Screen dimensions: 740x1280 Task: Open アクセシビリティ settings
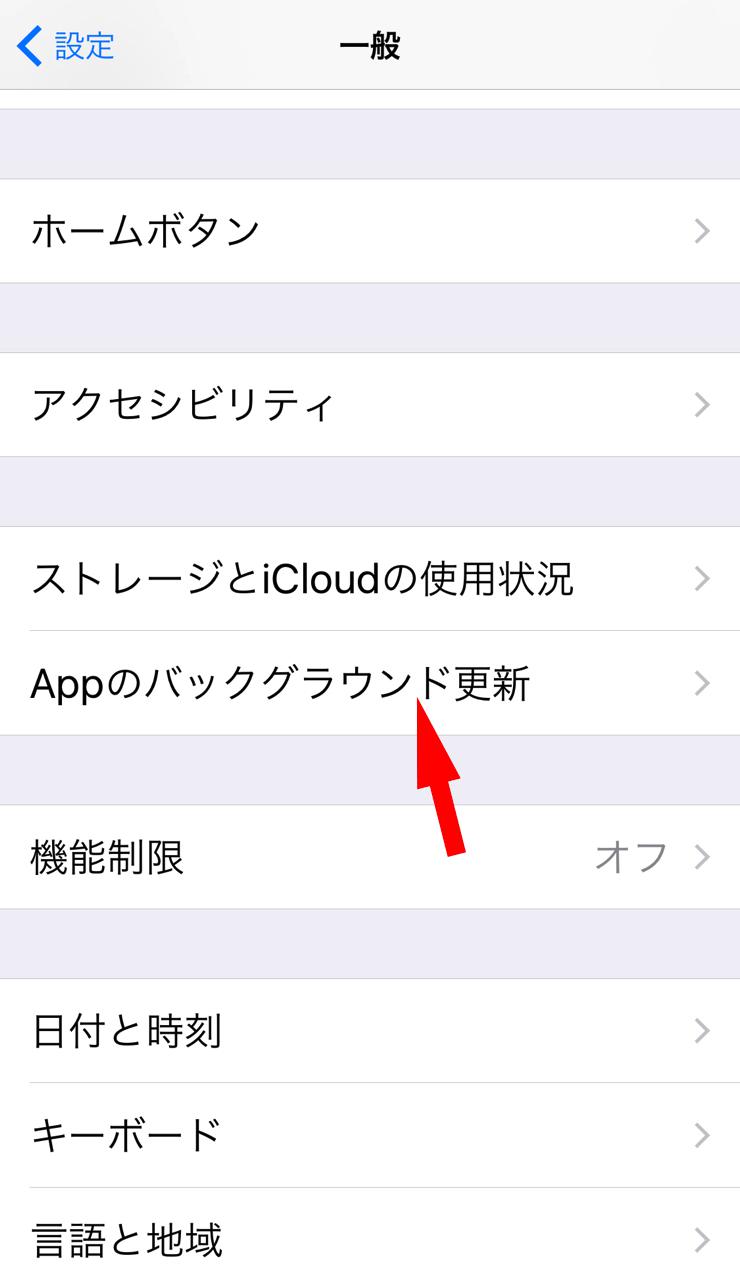point(370,405)
